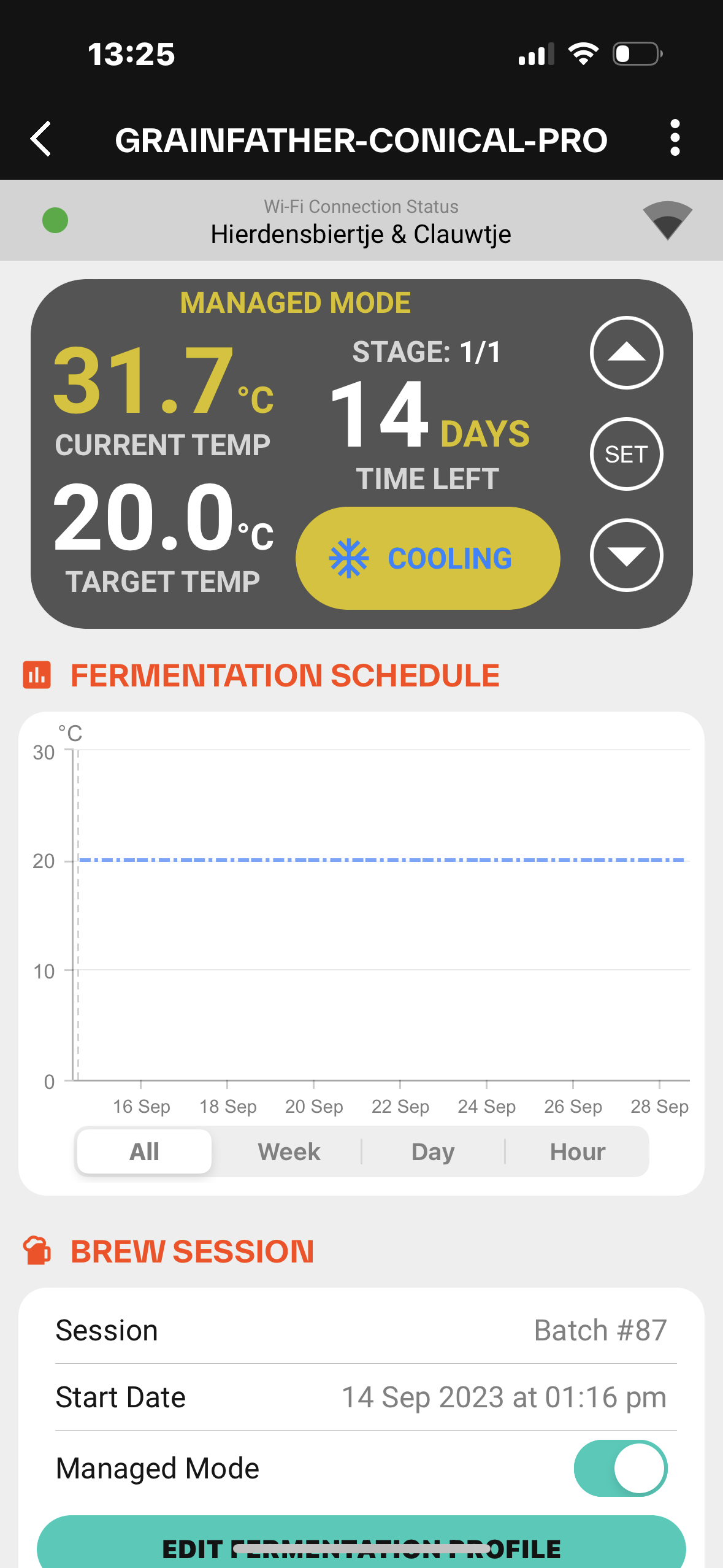Switch the chart to Day view
723x1568 pixels.
(433, 1151)
